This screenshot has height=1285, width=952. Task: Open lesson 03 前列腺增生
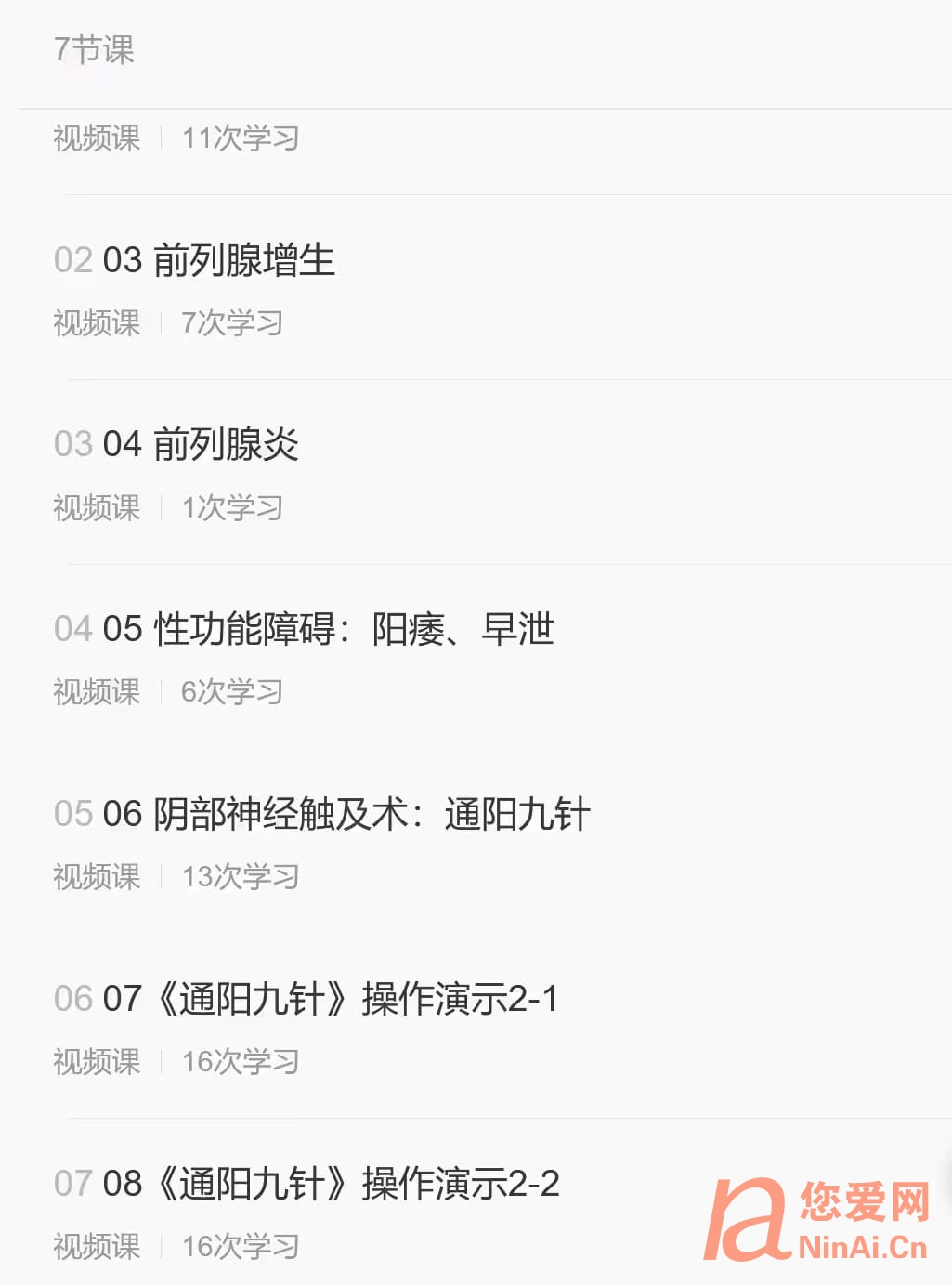219,260
